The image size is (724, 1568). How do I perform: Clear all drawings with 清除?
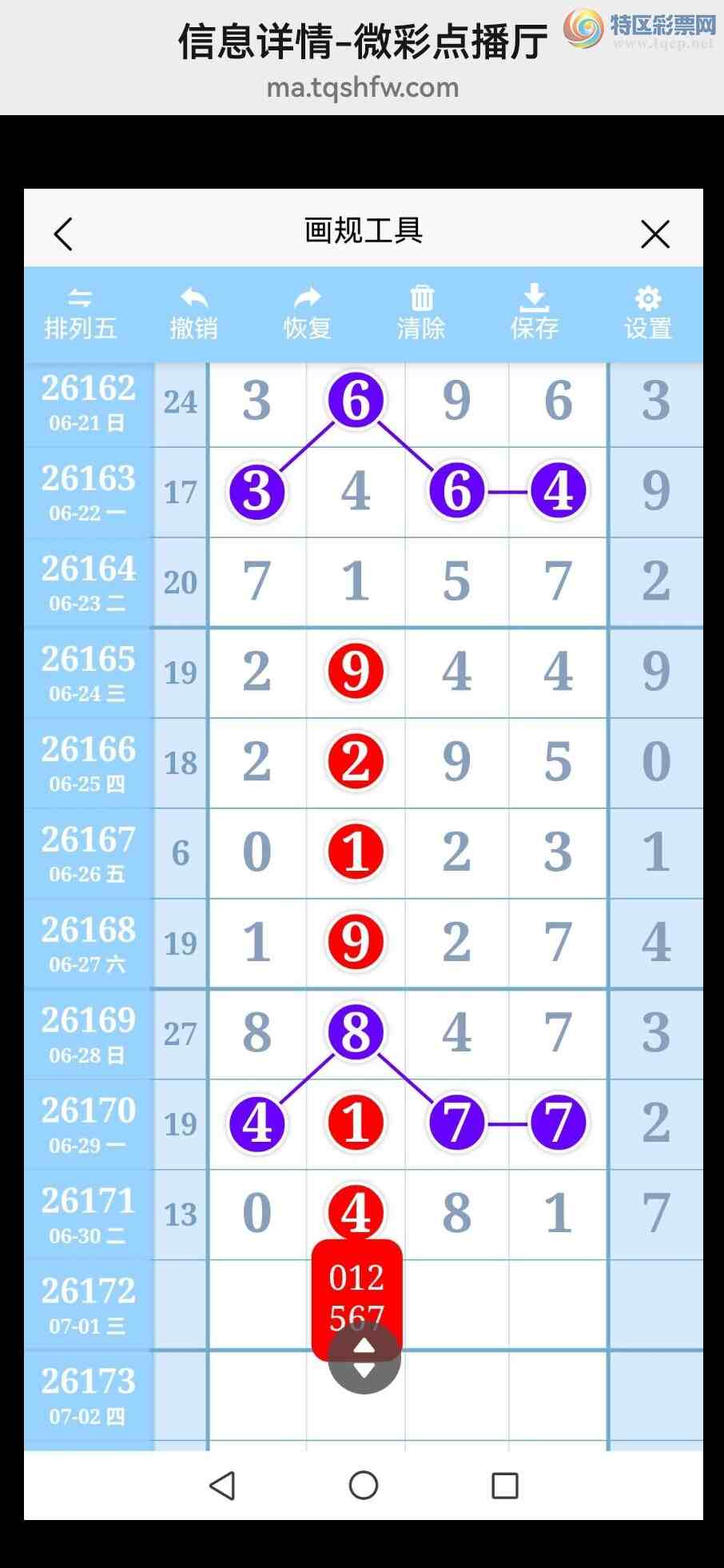[421, 313]
